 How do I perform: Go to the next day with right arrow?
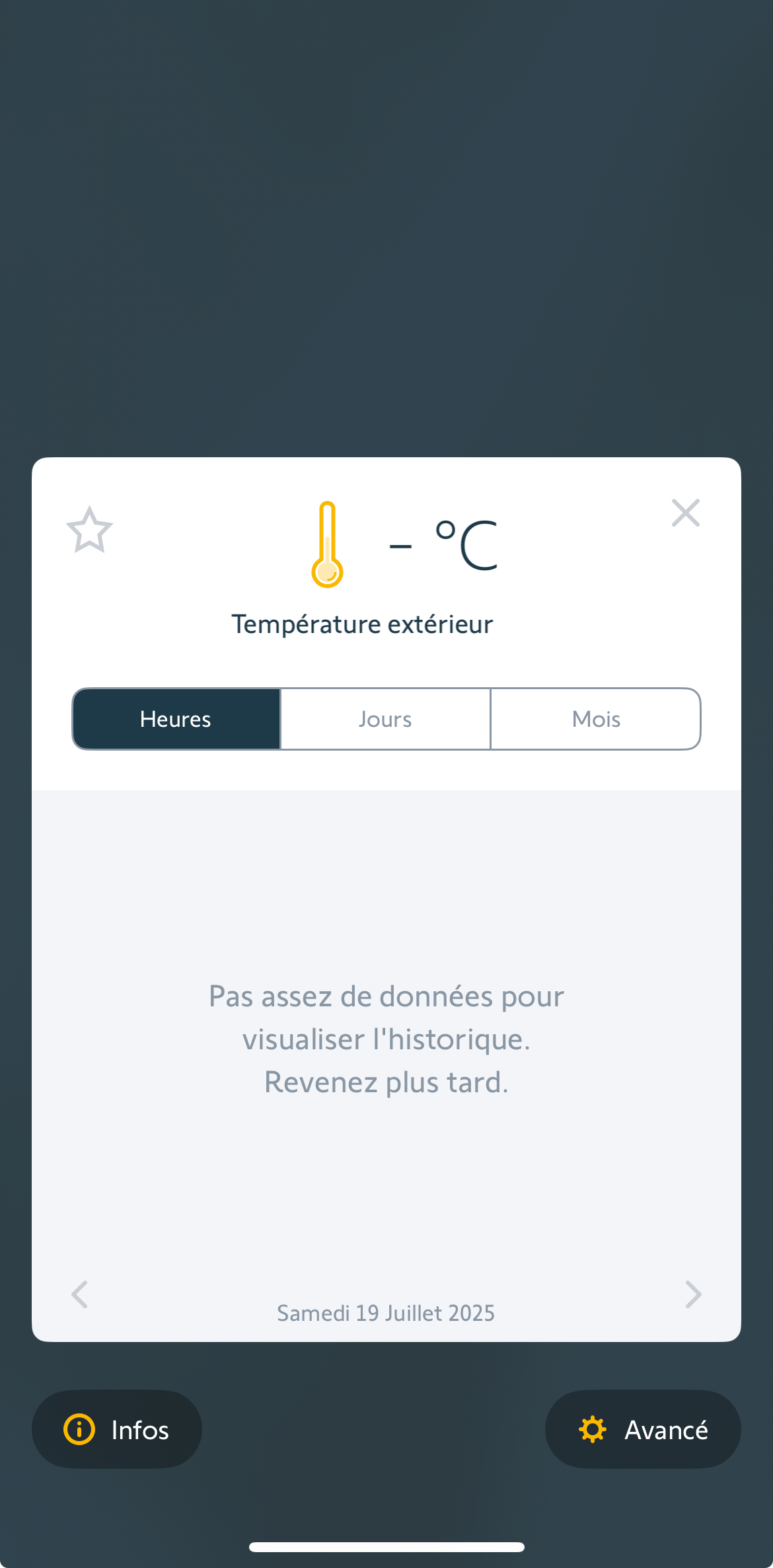click(x=692, y=1294)
